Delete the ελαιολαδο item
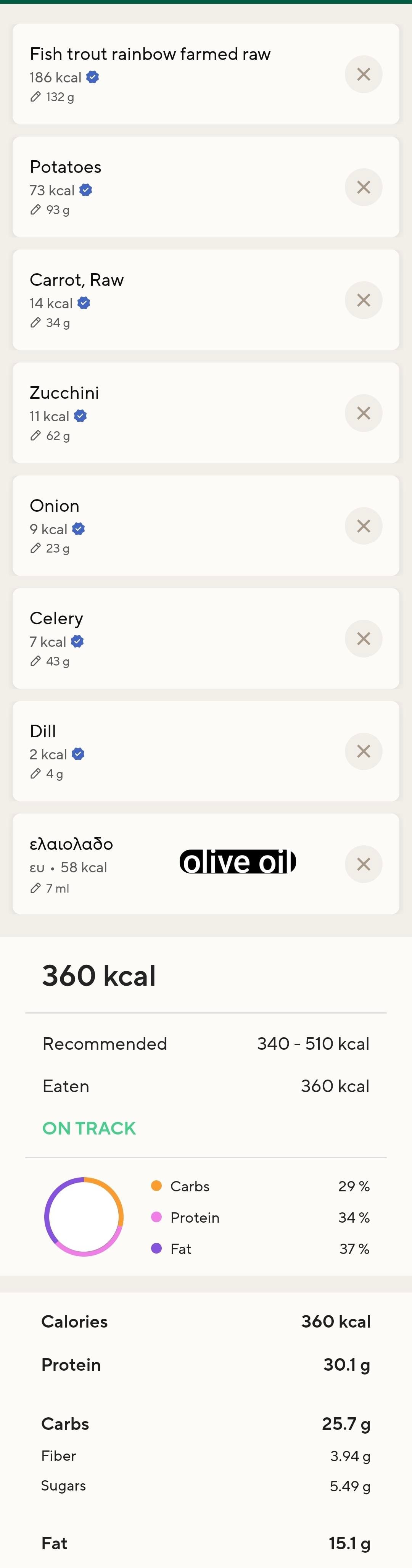 click(363, 864)
